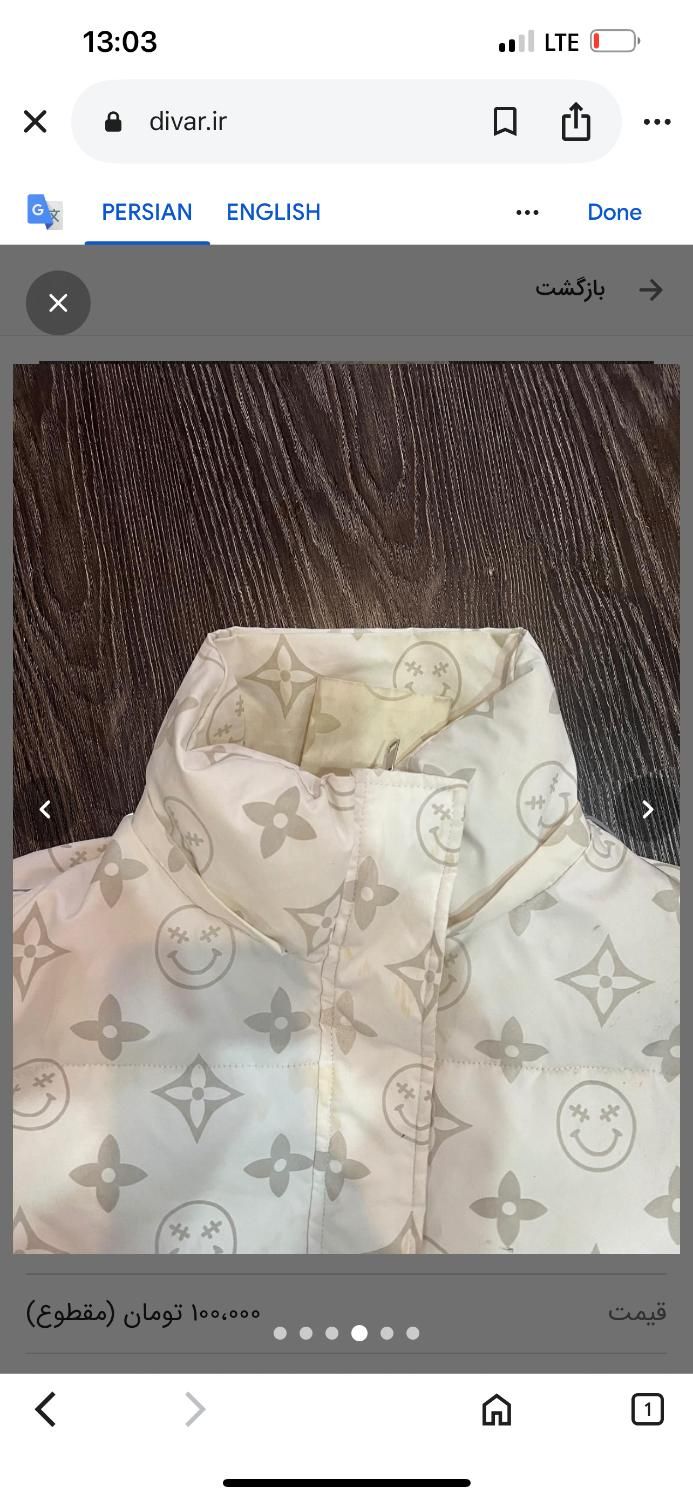Open the tab switcher
Image resolution: width=693 pixels, height=1500 pixels.
(x=647, y=1409)
